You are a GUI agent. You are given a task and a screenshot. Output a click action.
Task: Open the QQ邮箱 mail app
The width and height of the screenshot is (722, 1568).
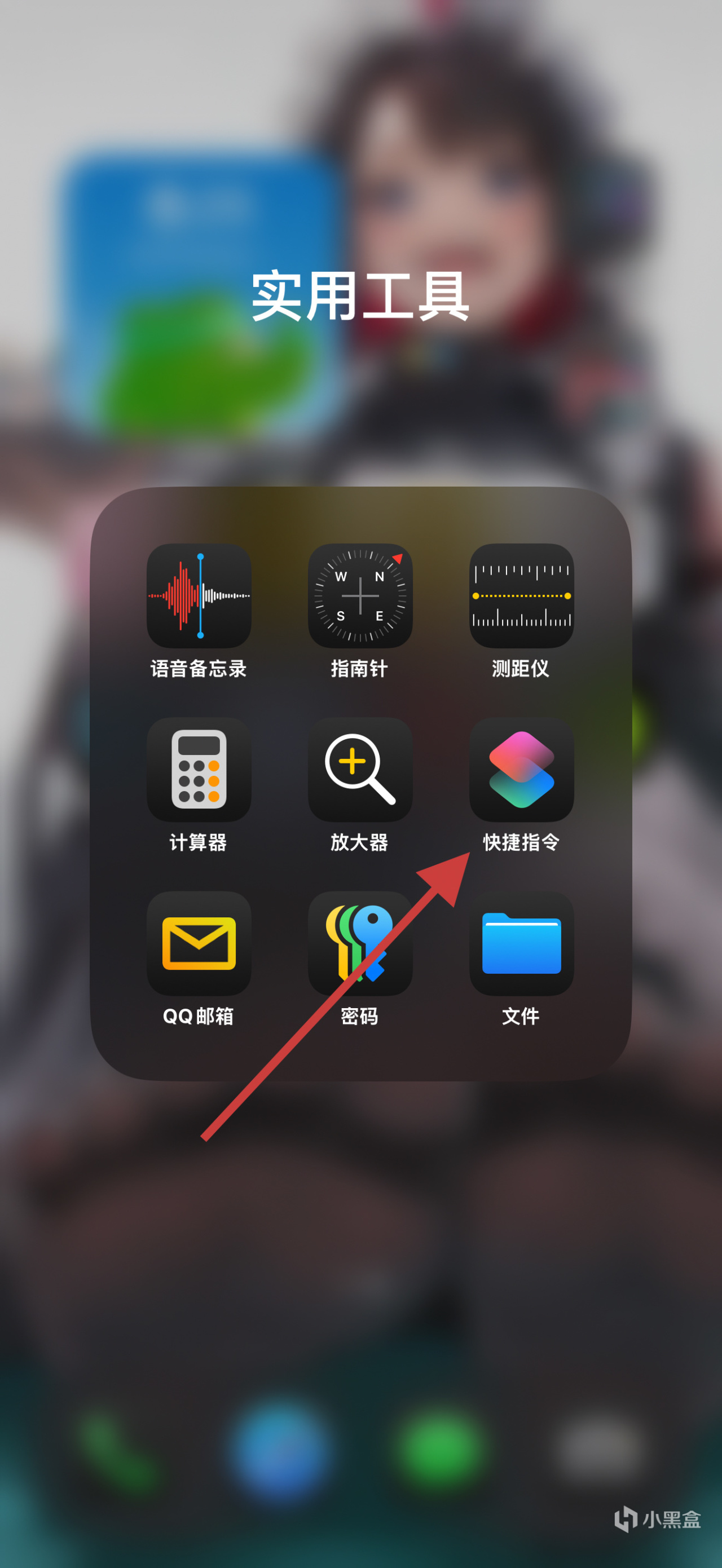[x=199, y=943]
